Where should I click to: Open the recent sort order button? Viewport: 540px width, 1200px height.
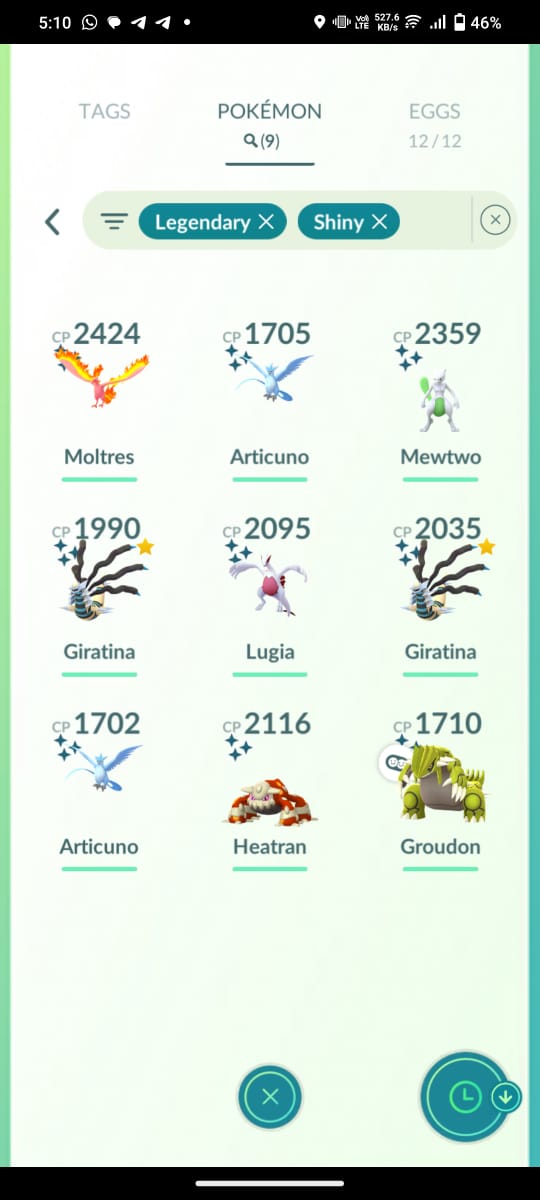pos(466,1097)
